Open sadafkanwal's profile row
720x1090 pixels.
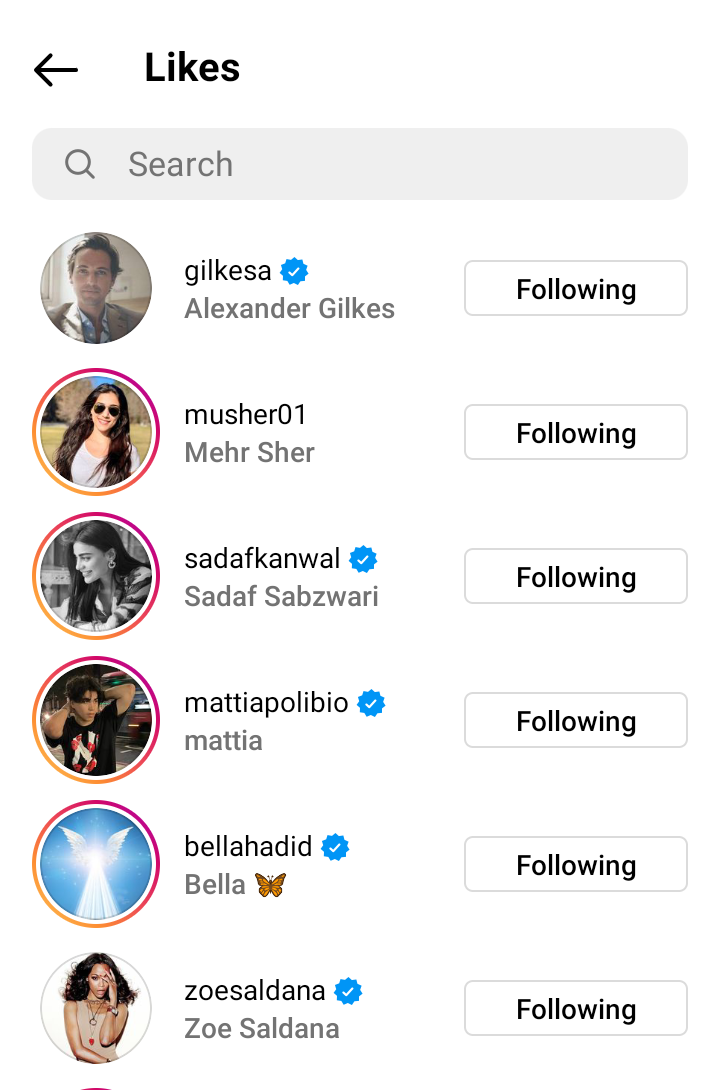262,559
